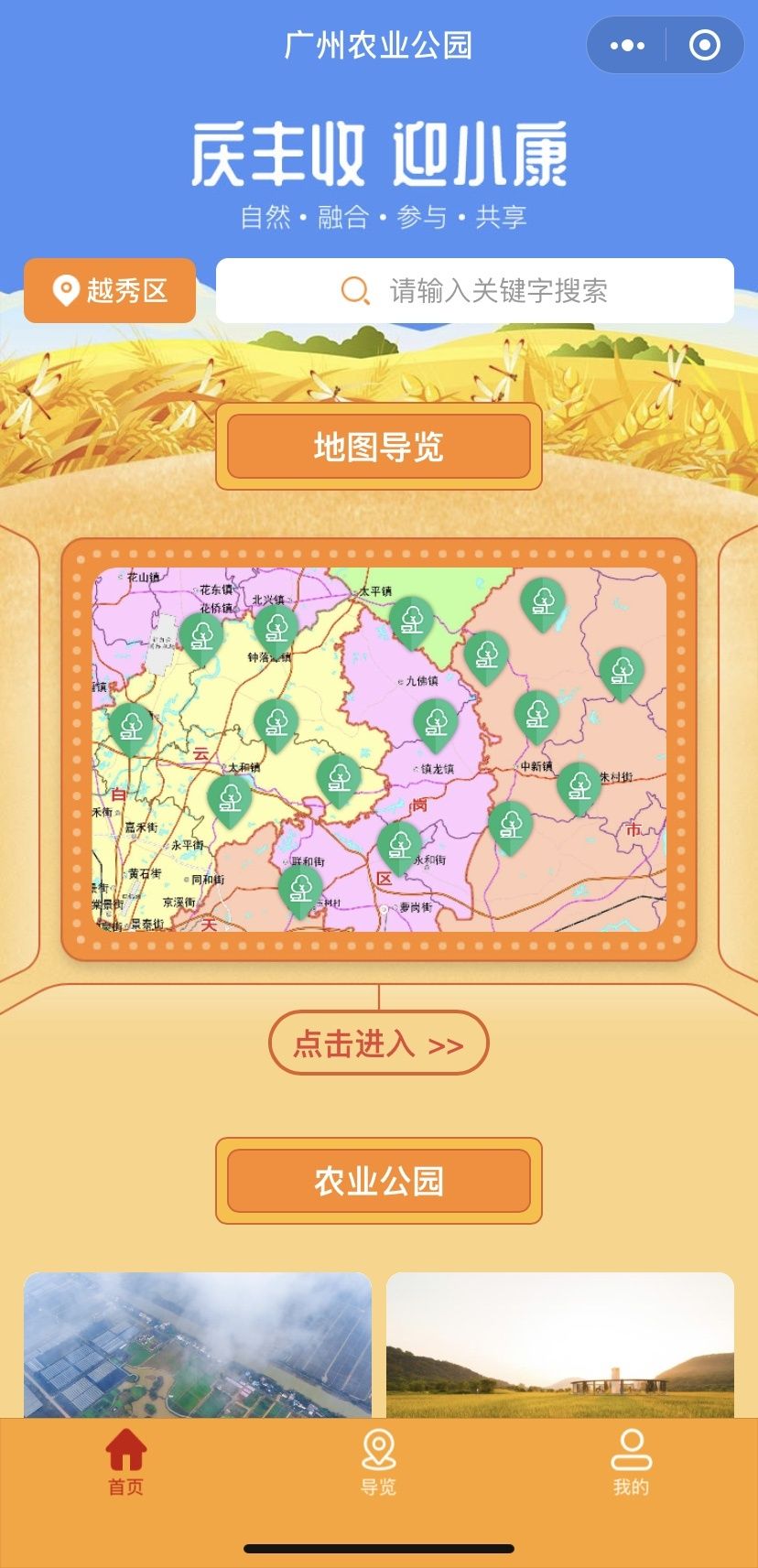Tap 点击进入 to enter the map

378,1044
